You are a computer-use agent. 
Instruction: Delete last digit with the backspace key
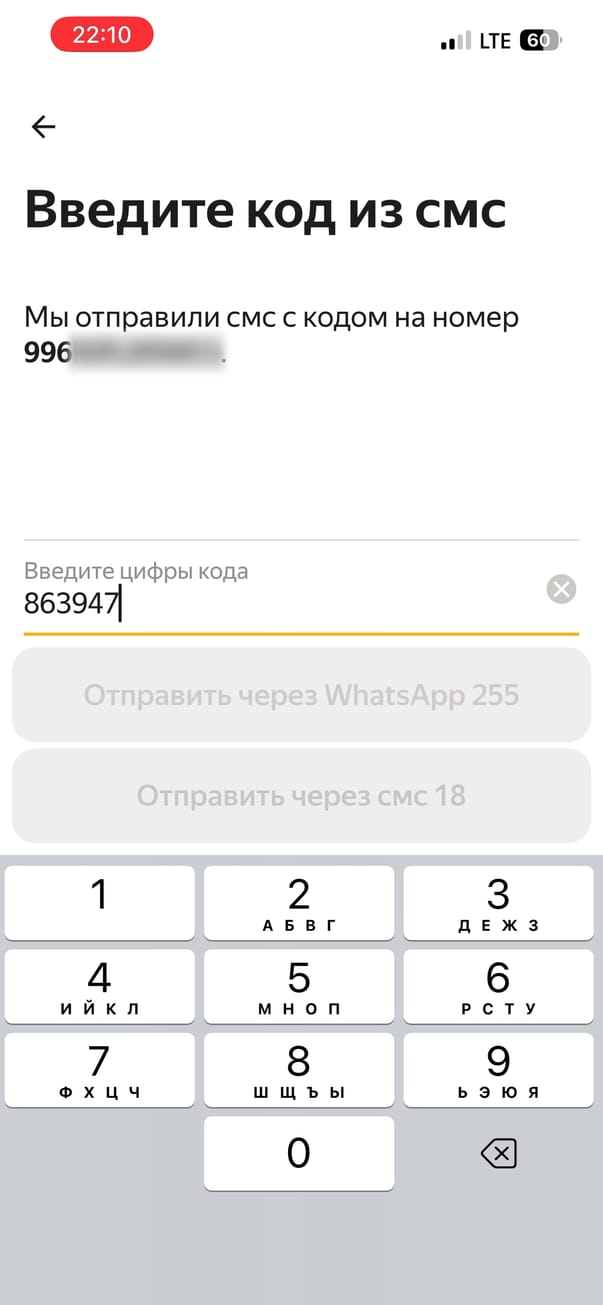click(x=498, y=1155)
